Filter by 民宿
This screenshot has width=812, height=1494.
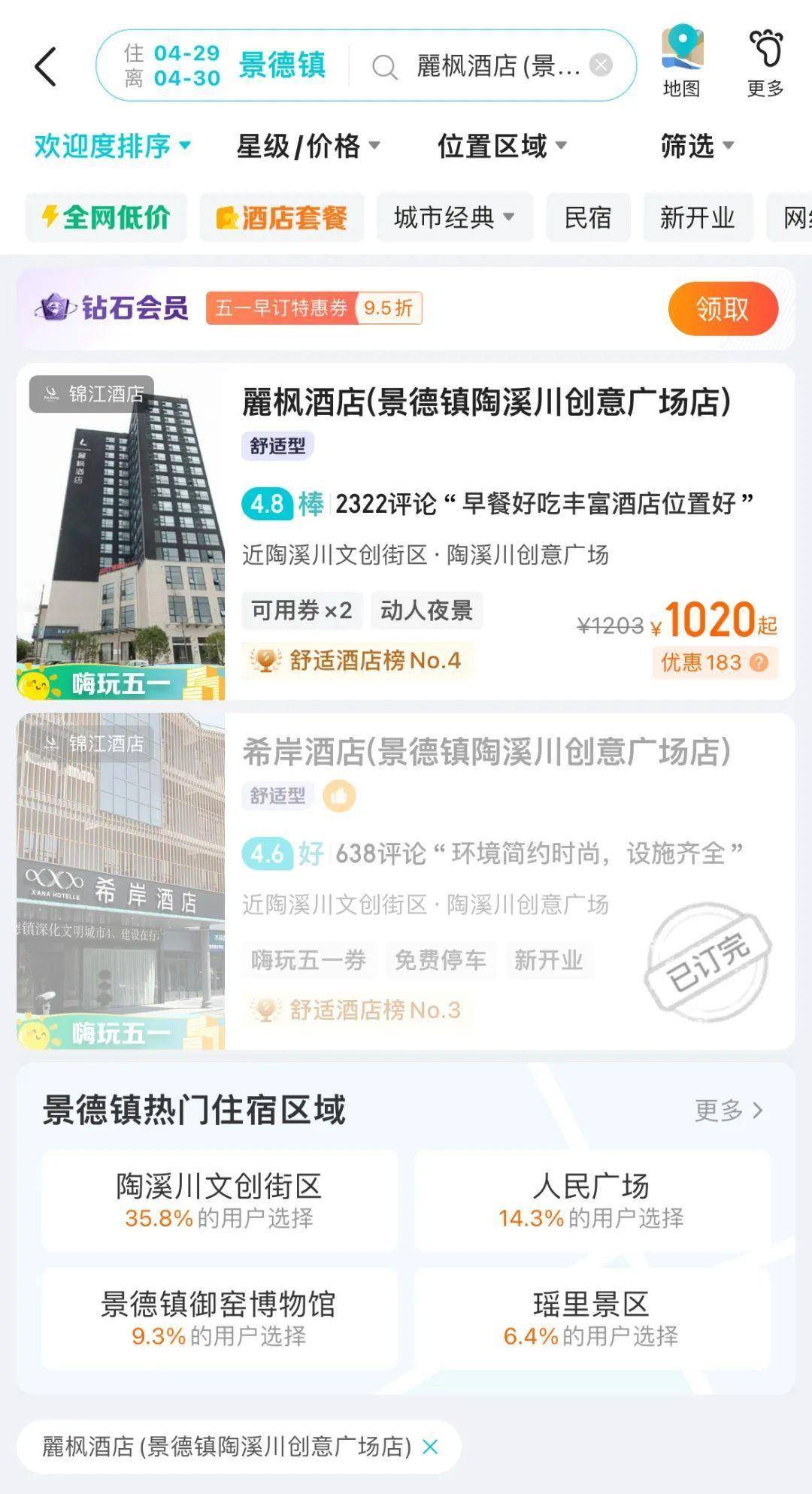(588, 218)
